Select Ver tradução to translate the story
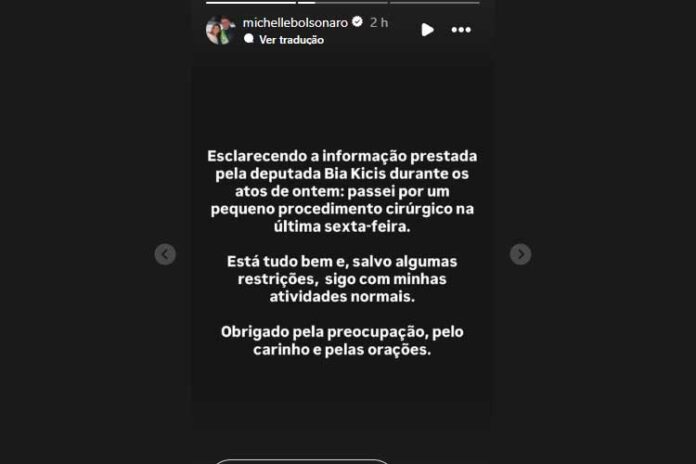Viewport: 696px width, 464px height. point(291,40)
